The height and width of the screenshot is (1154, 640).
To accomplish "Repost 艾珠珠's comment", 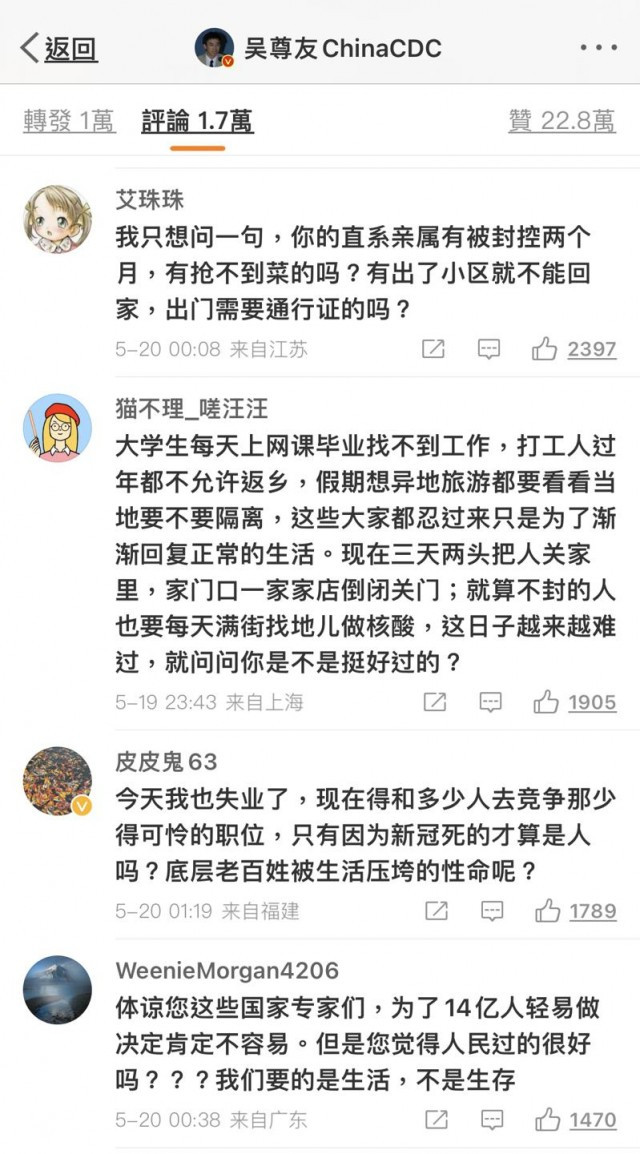I will click(433, 349).
